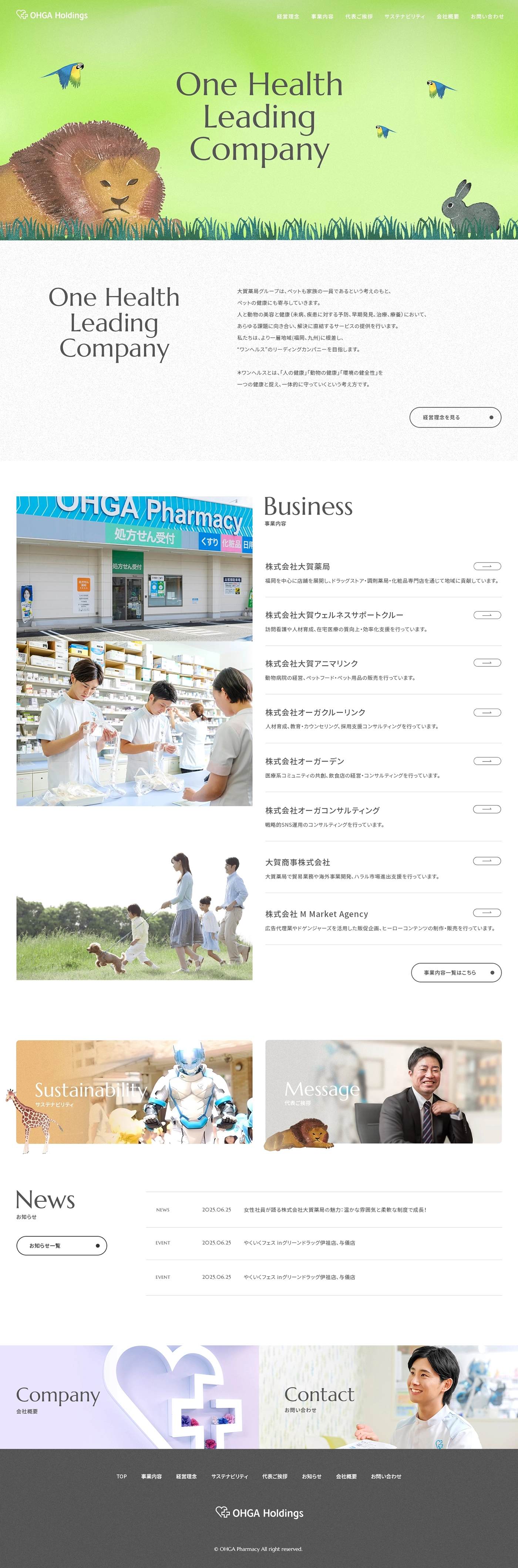Select 株式会社オーガーデン in the business list

point(383,768)
